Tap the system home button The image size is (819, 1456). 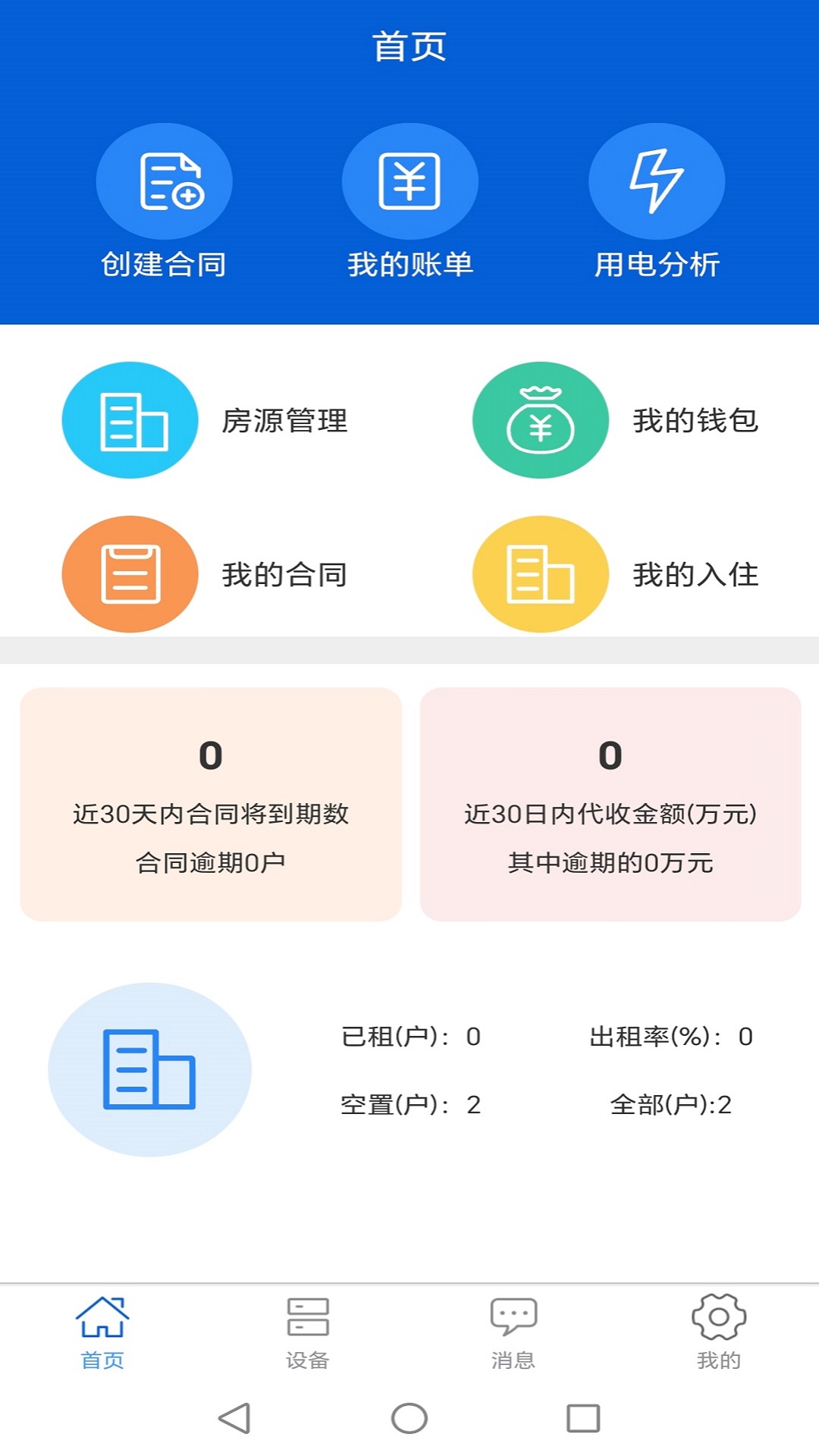tap(409, 1418)
